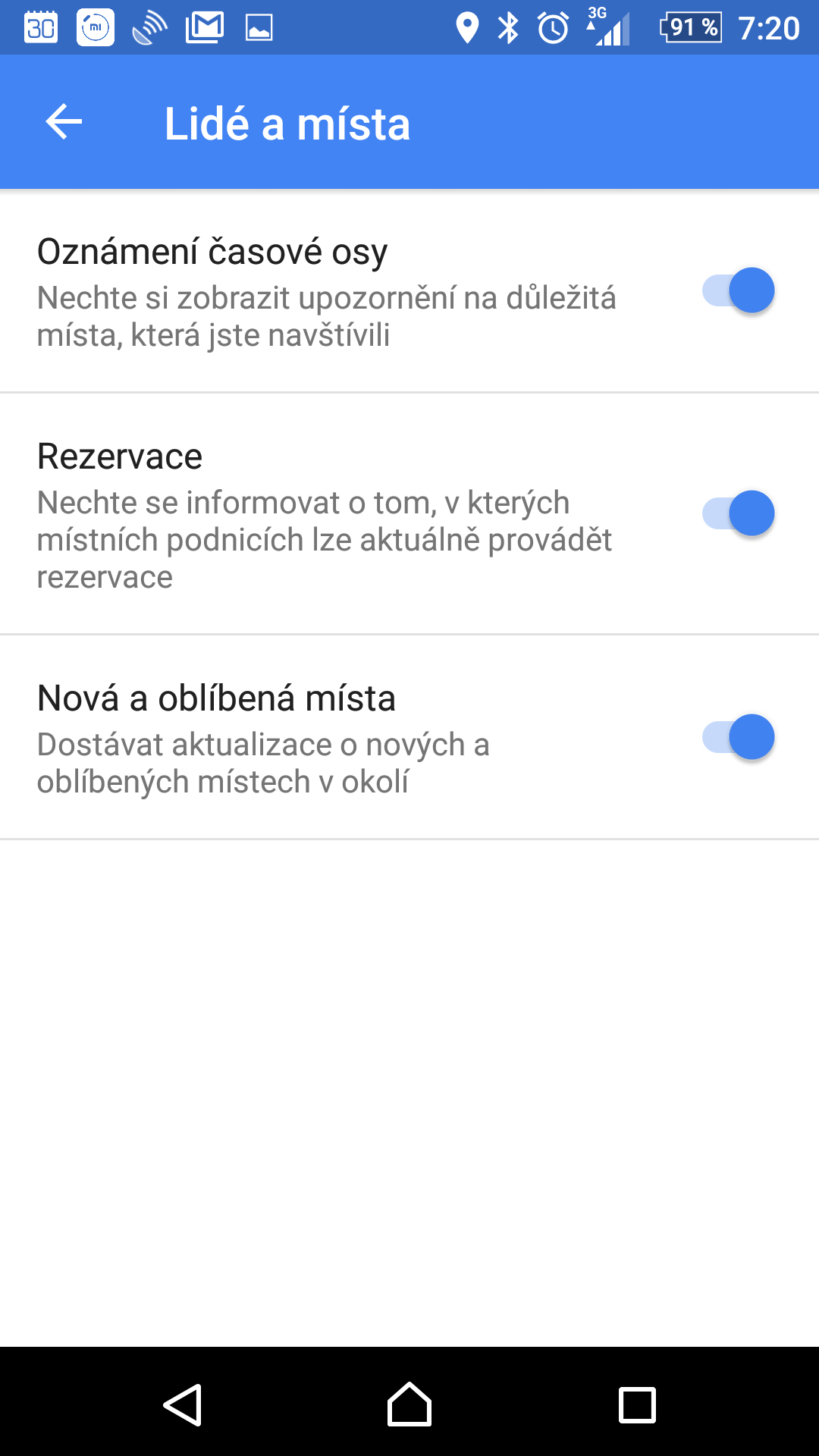The image size is (819, 1456).
Task: Go back from Lidé a místa
Action: click(x=64, y=122)
